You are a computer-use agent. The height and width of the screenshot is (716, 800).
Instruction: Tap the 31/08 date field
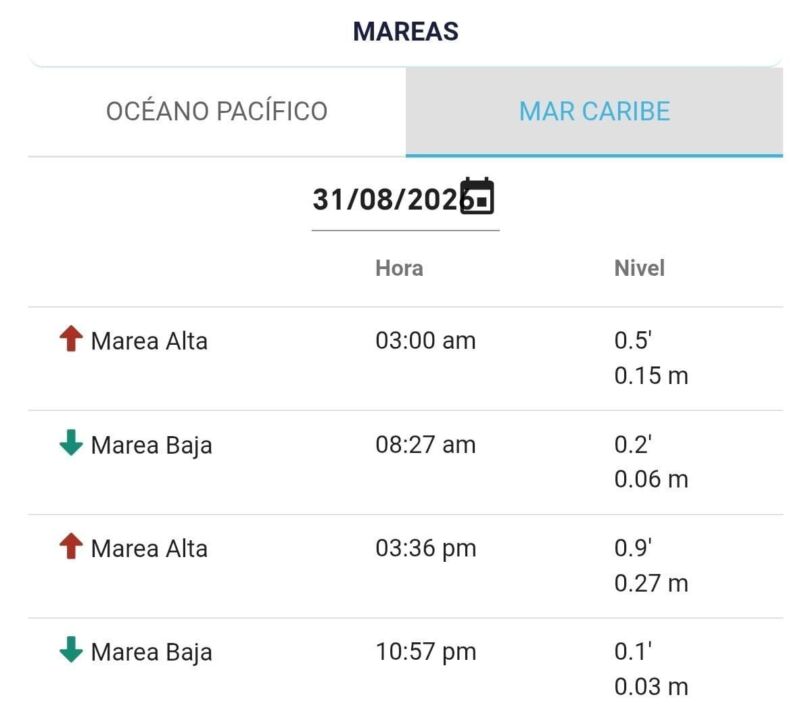point(405,200)
